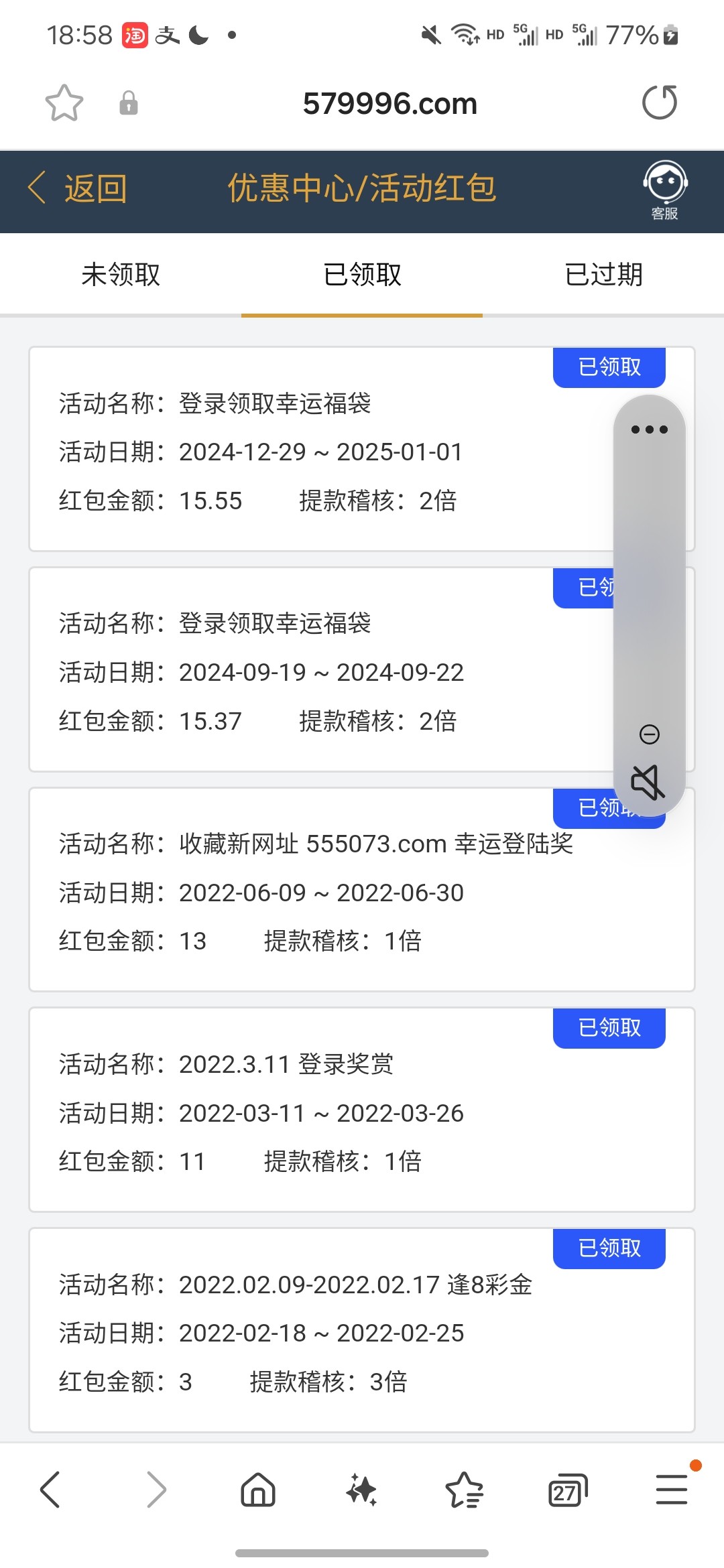Tap the 返回 back button
Viewport: 724px width, 1568px height.
coord(78,188)
